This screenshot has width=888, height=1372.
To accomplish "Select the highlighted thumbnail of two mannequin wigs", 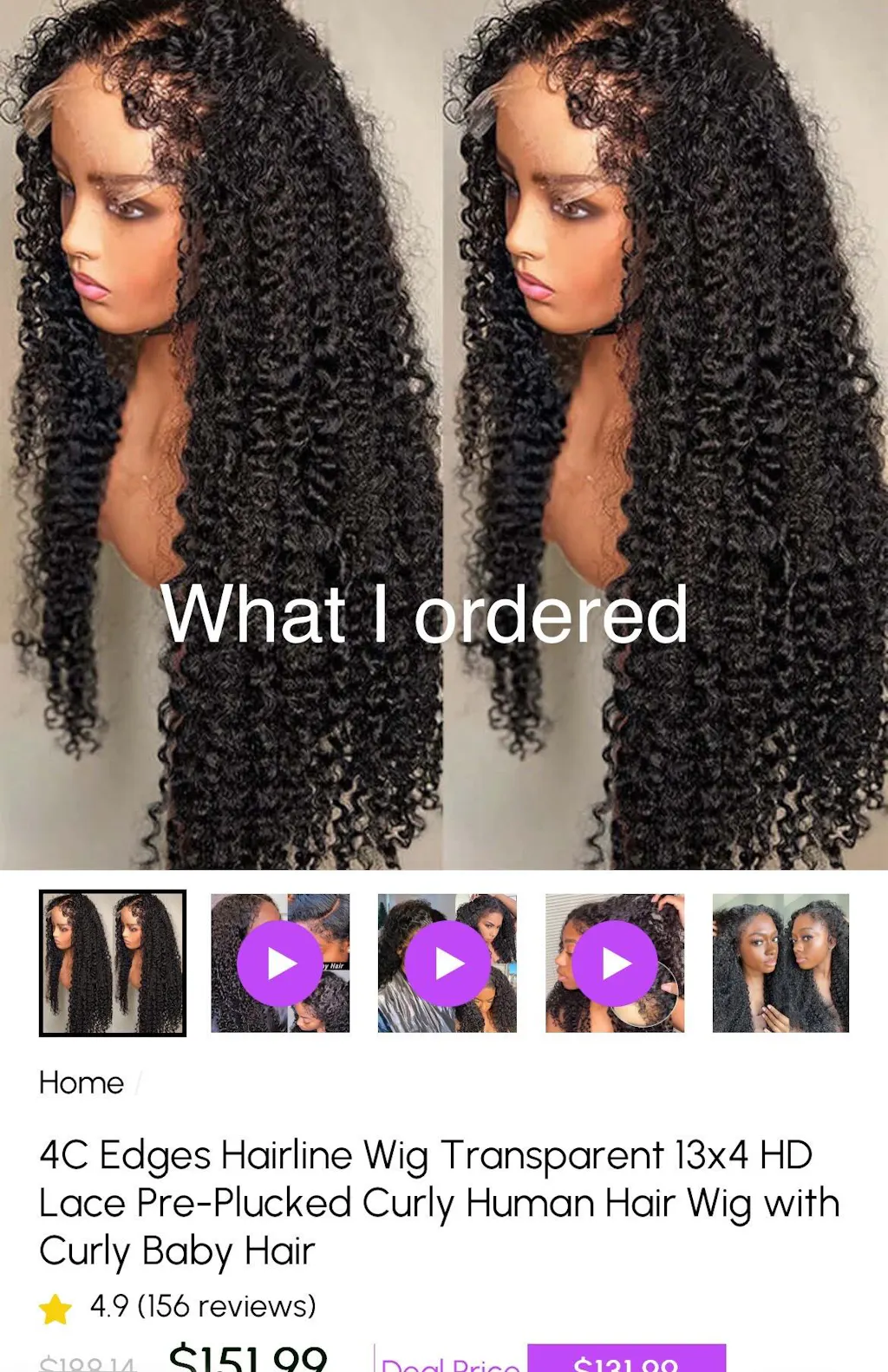I will 113,963.
